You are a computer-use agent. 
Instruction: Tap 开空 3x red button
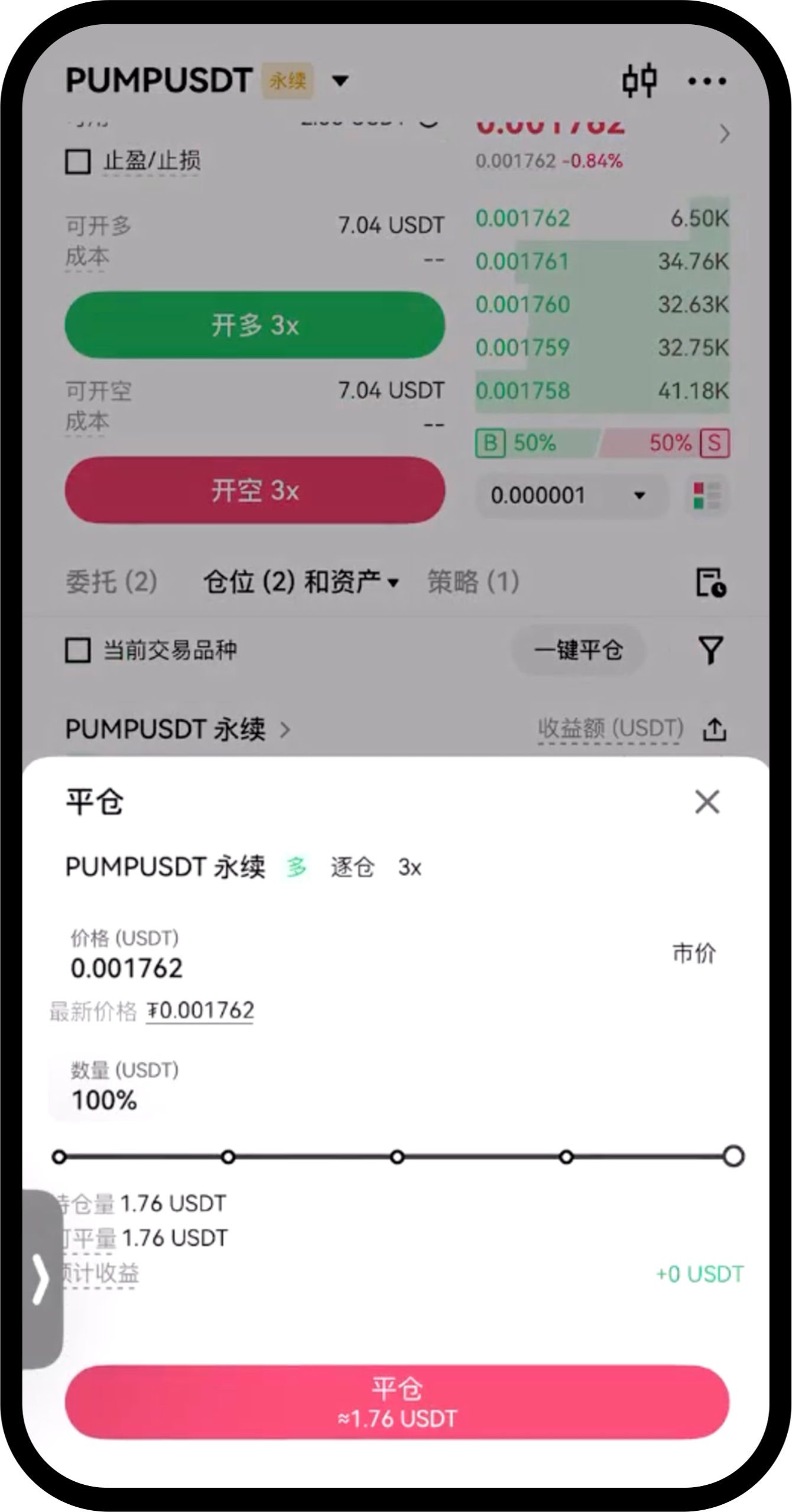point(255,490)
